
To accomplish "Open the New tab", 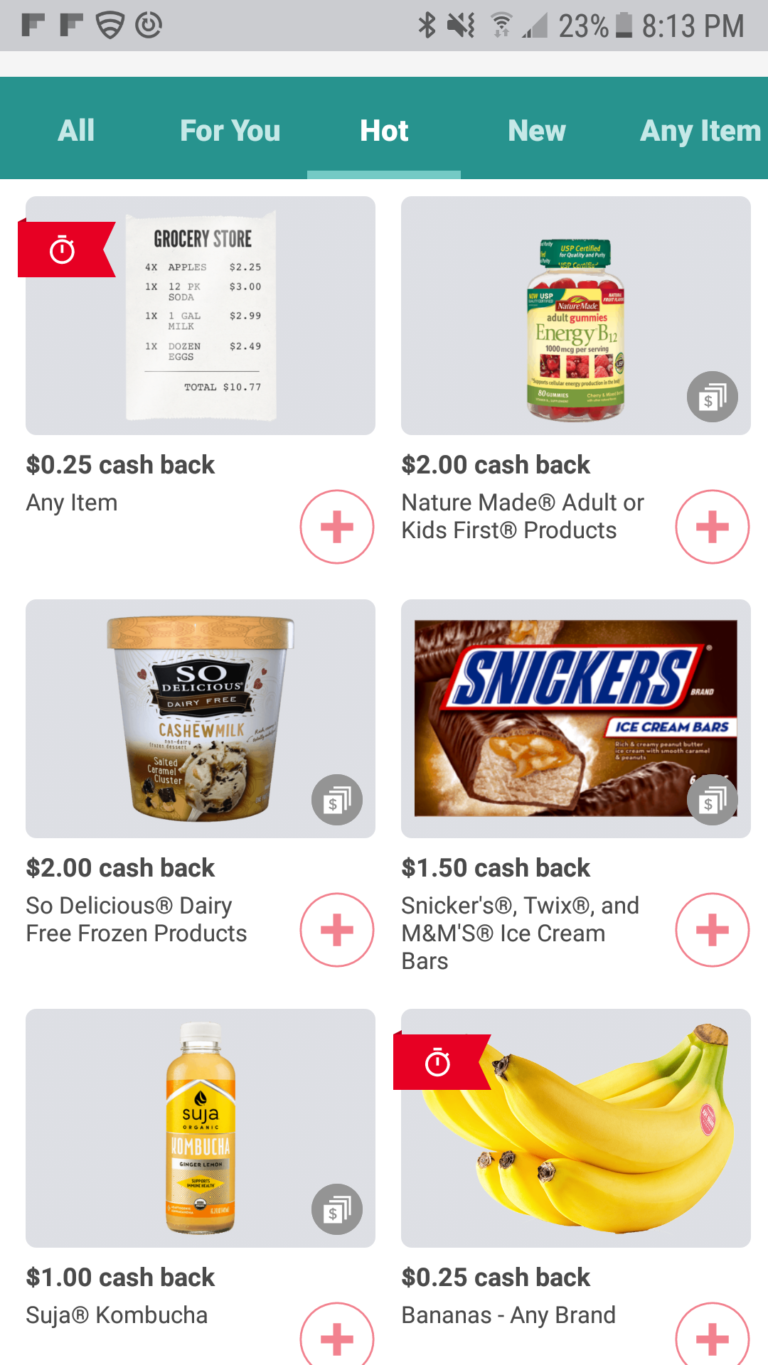I will click(x=537, y=131).
